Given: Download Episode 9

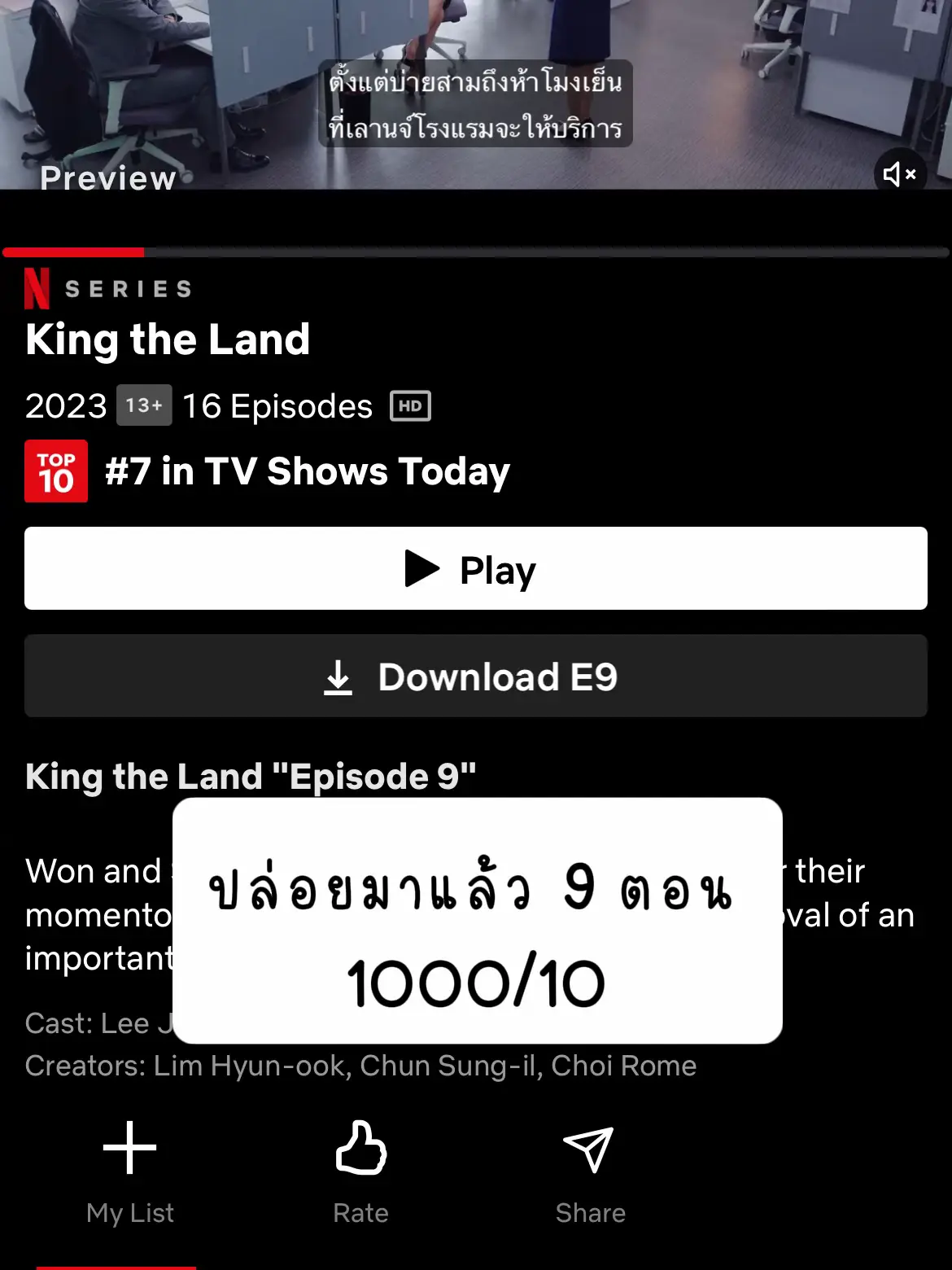Looking at the screenshot, I should click(476, 677).
